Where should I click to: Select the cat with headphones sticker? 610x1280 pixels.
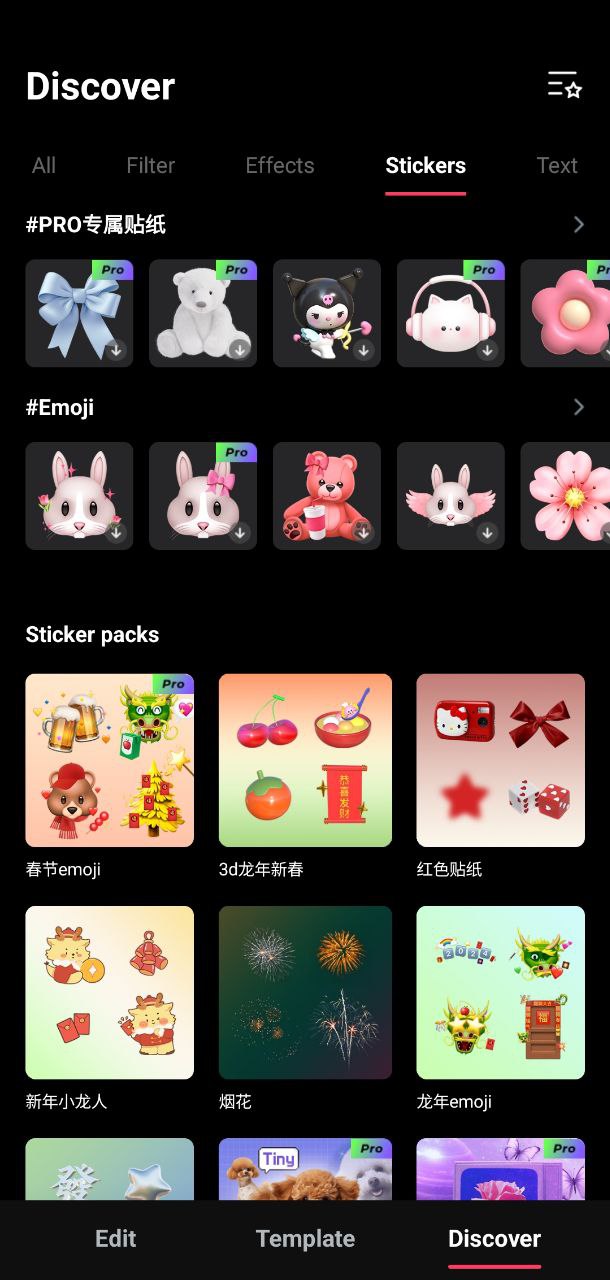[451, 313]
